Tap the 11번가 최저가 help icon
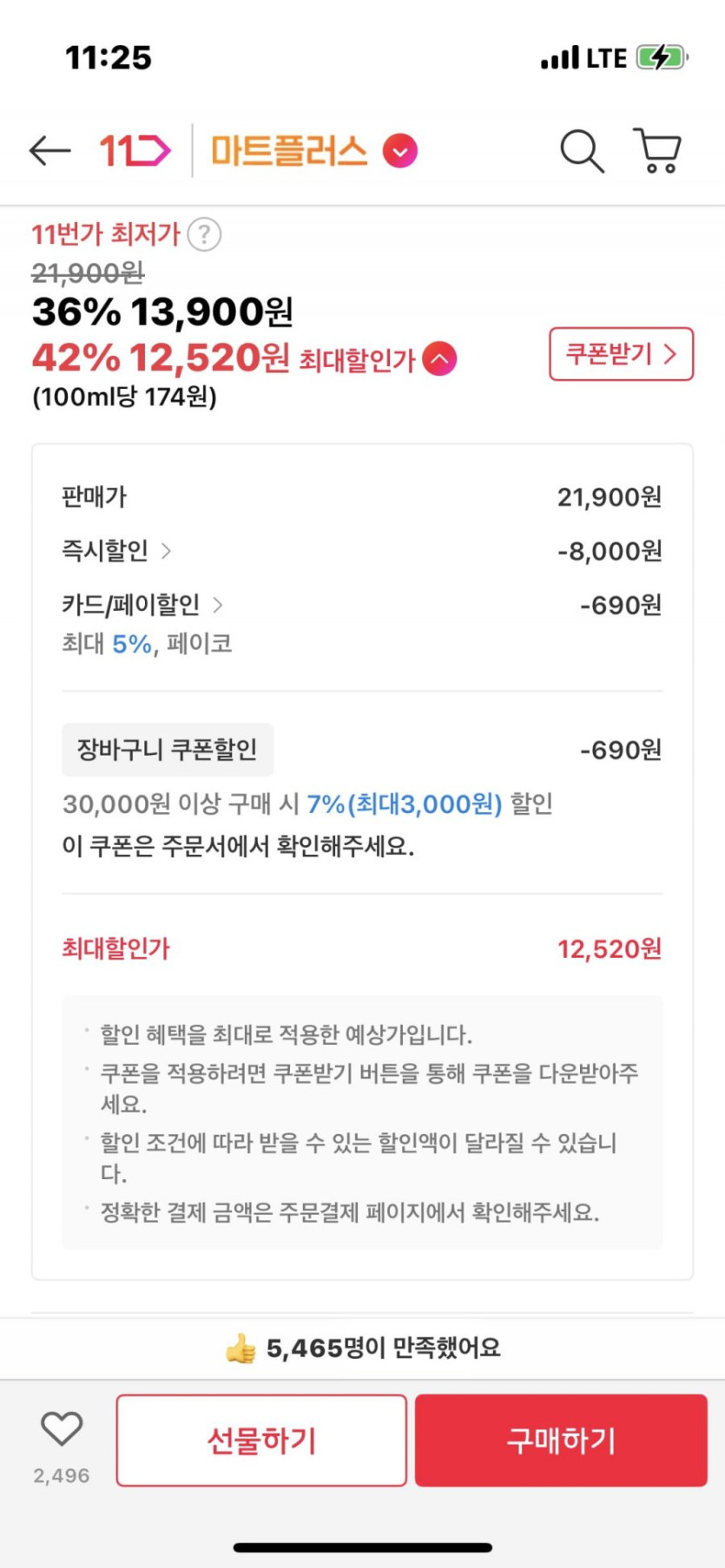The width and height of the screenshot is (725, 1568). click(x=205, y=234)
